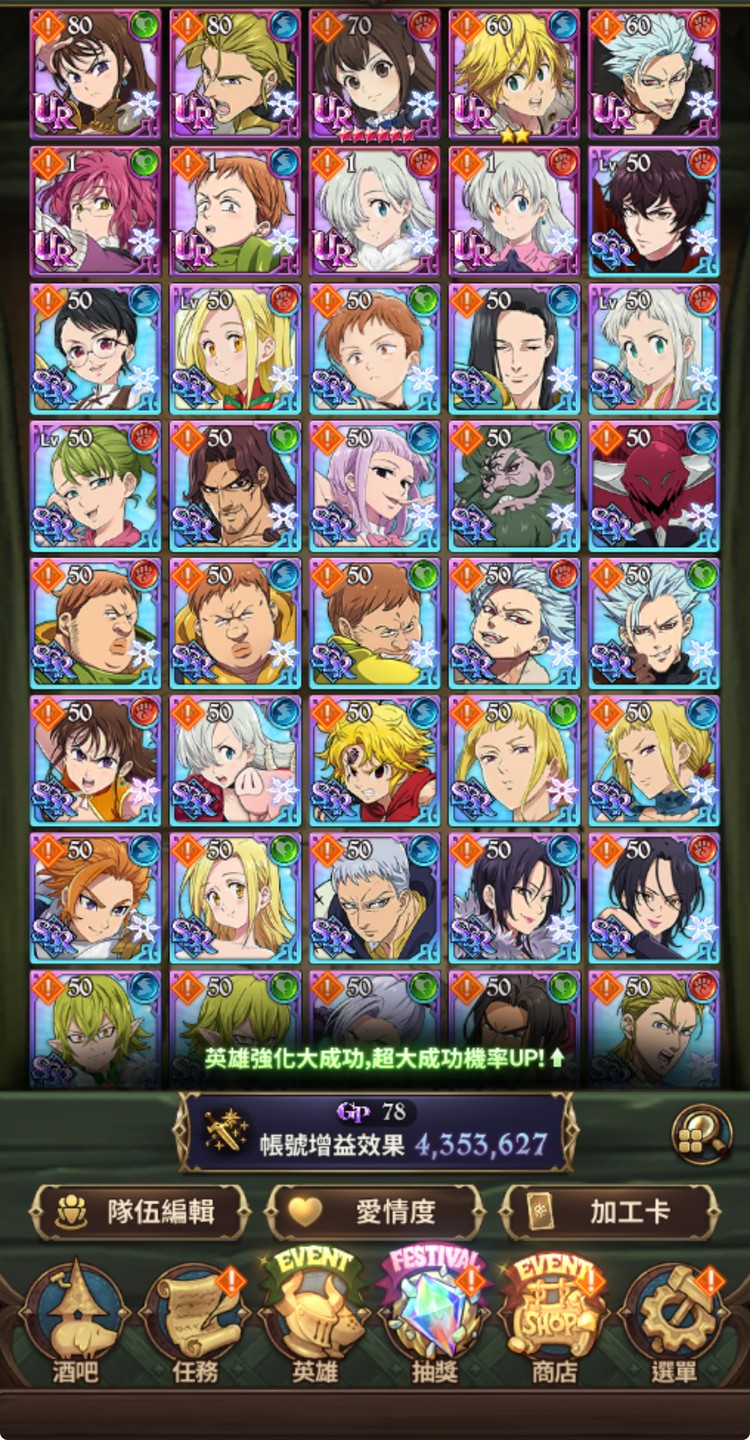Open the level 1 pink-haired UR hero with glasses
750x1440 pixels.
[95, 211]
